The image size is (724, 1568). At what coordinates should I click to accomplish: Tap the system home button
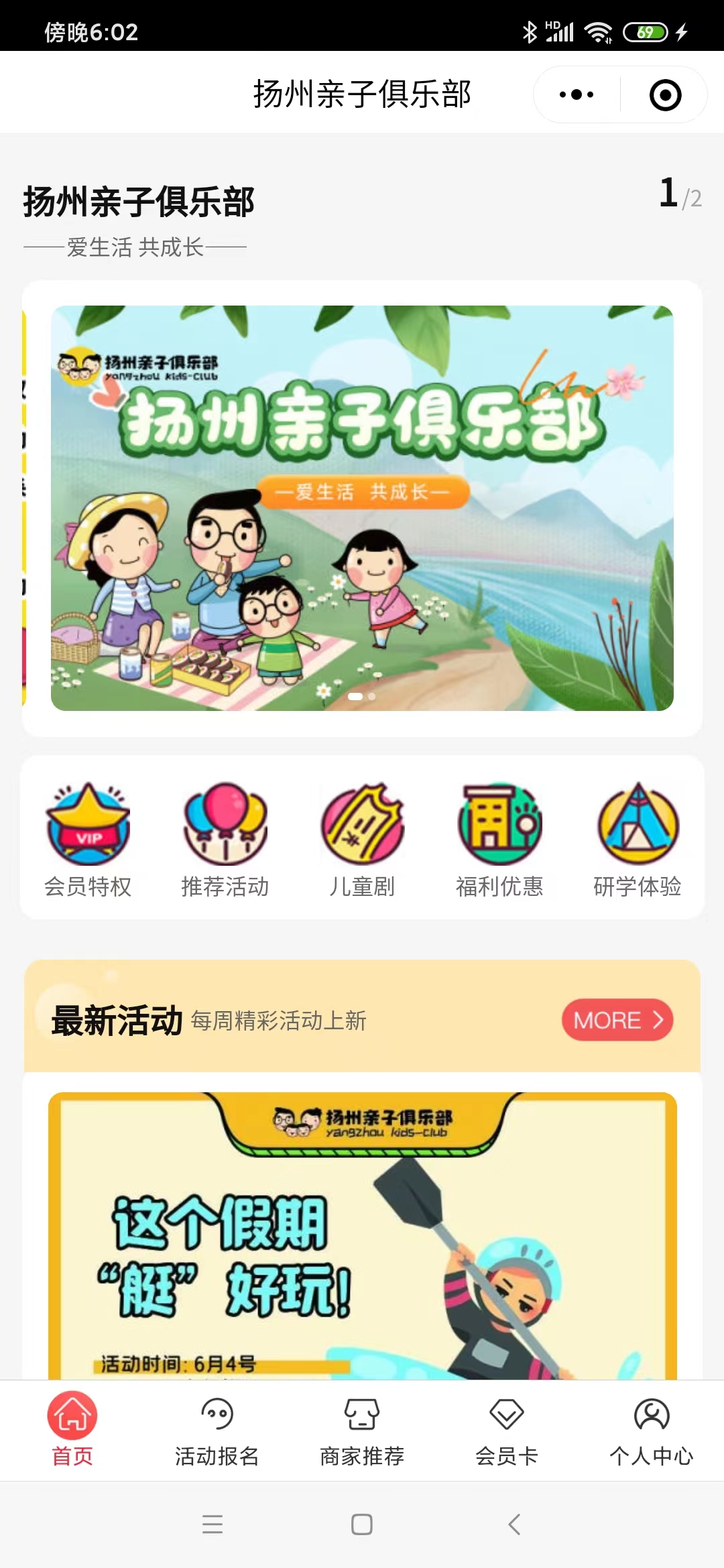pos(362,1524)
